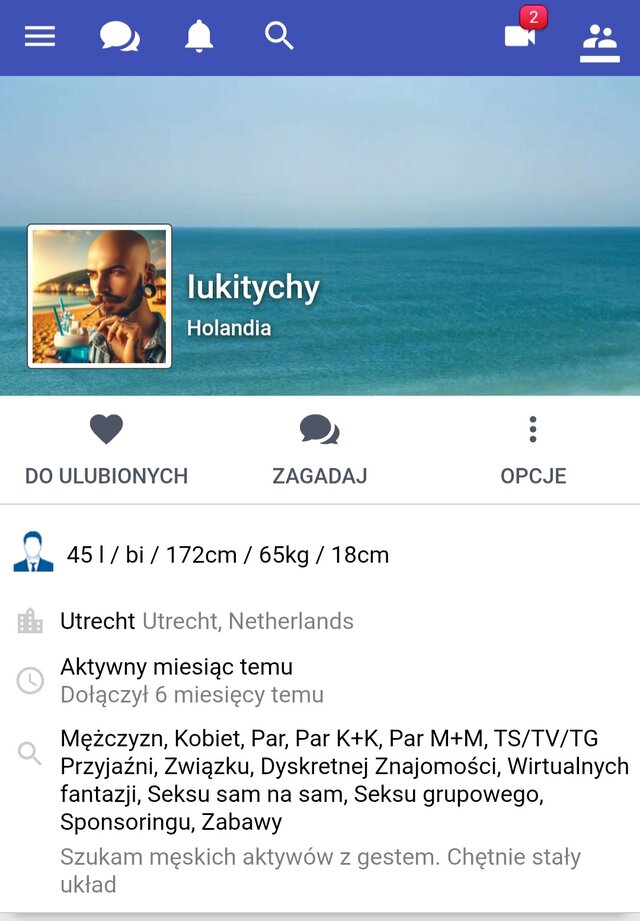Open video camera with badge 2
This screenshot has width=640, height=921.
tap(520, 36)
